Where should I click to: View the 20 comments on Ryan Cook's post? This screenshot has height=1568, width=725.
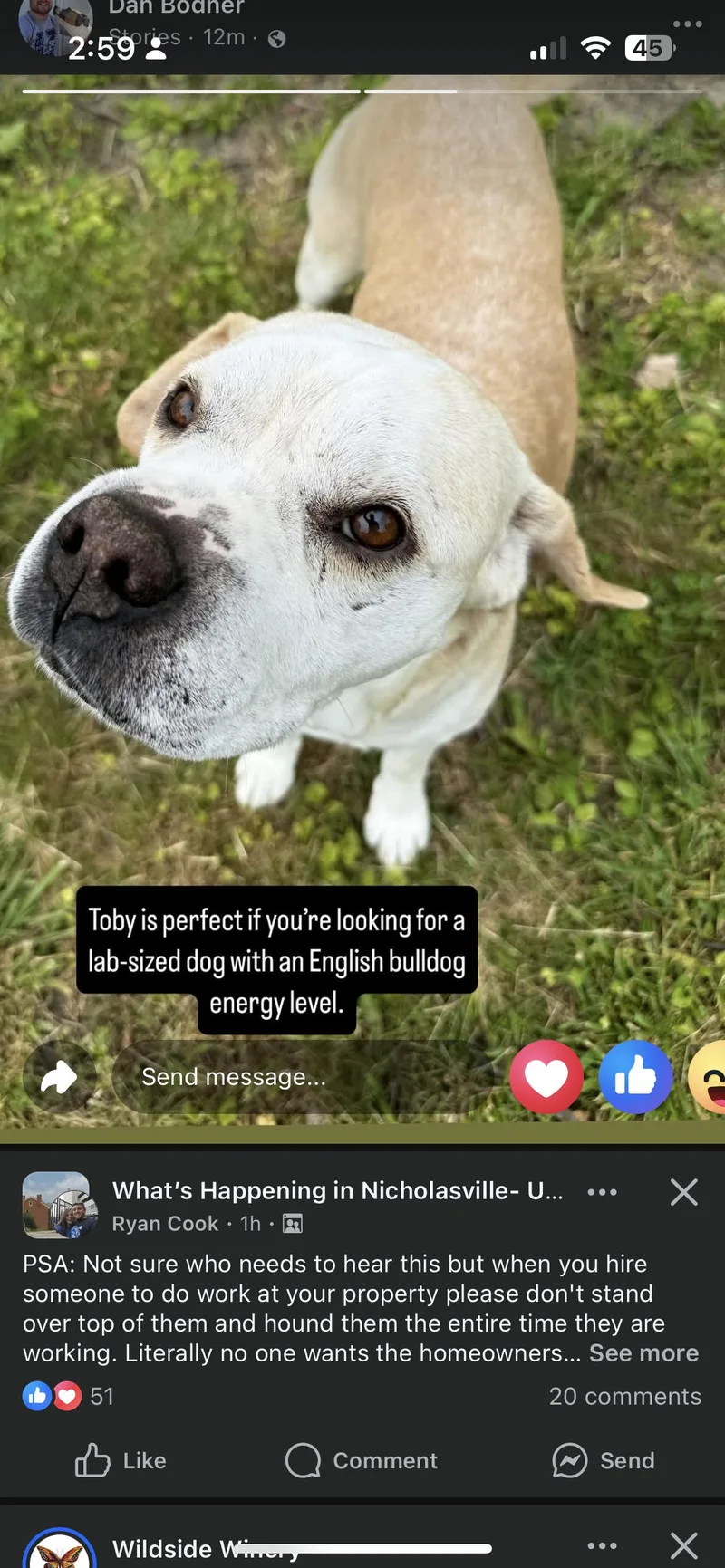(x=624, y=1397)
